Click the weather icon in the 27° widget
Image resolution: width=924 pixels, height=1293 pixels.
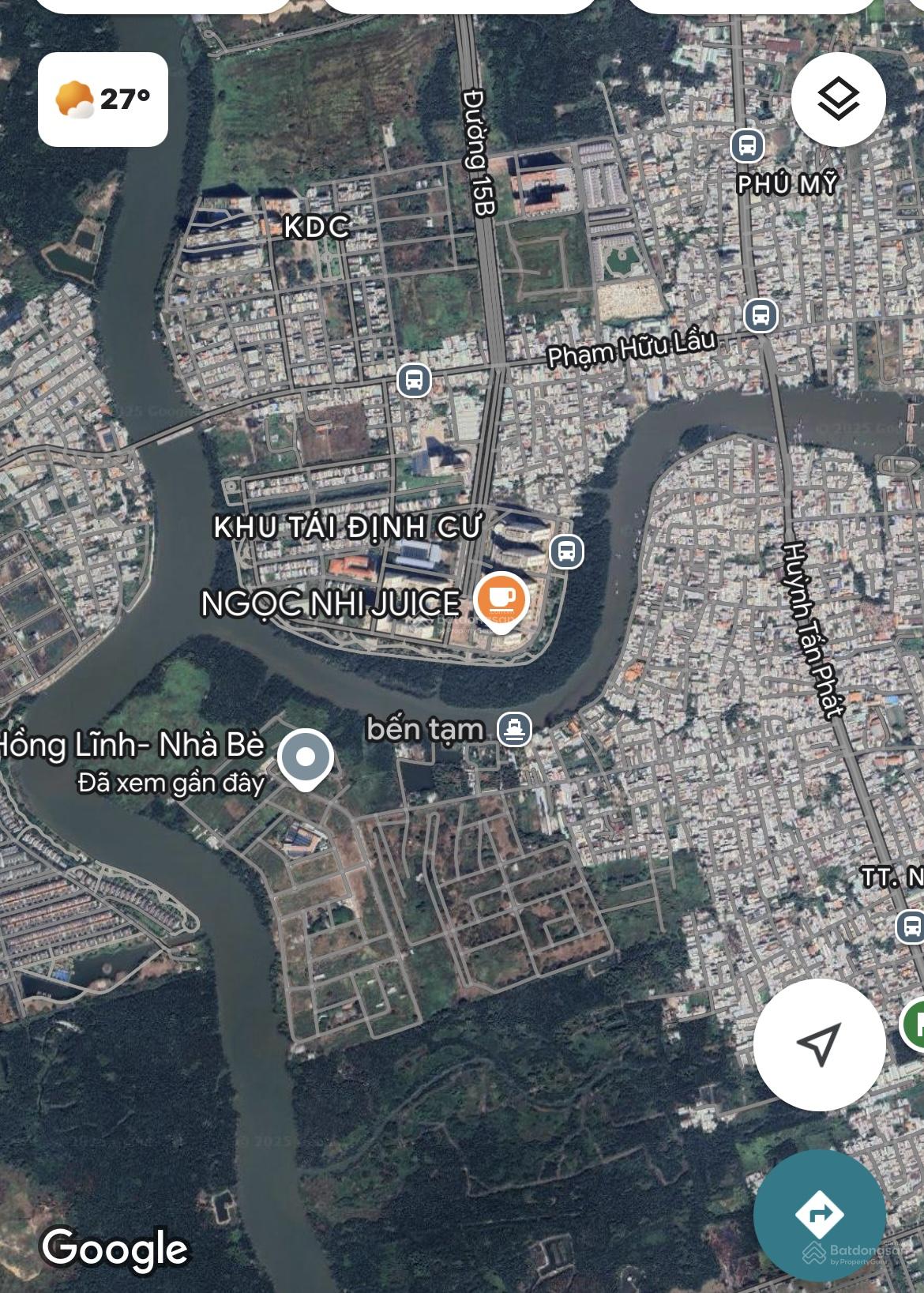73,99
